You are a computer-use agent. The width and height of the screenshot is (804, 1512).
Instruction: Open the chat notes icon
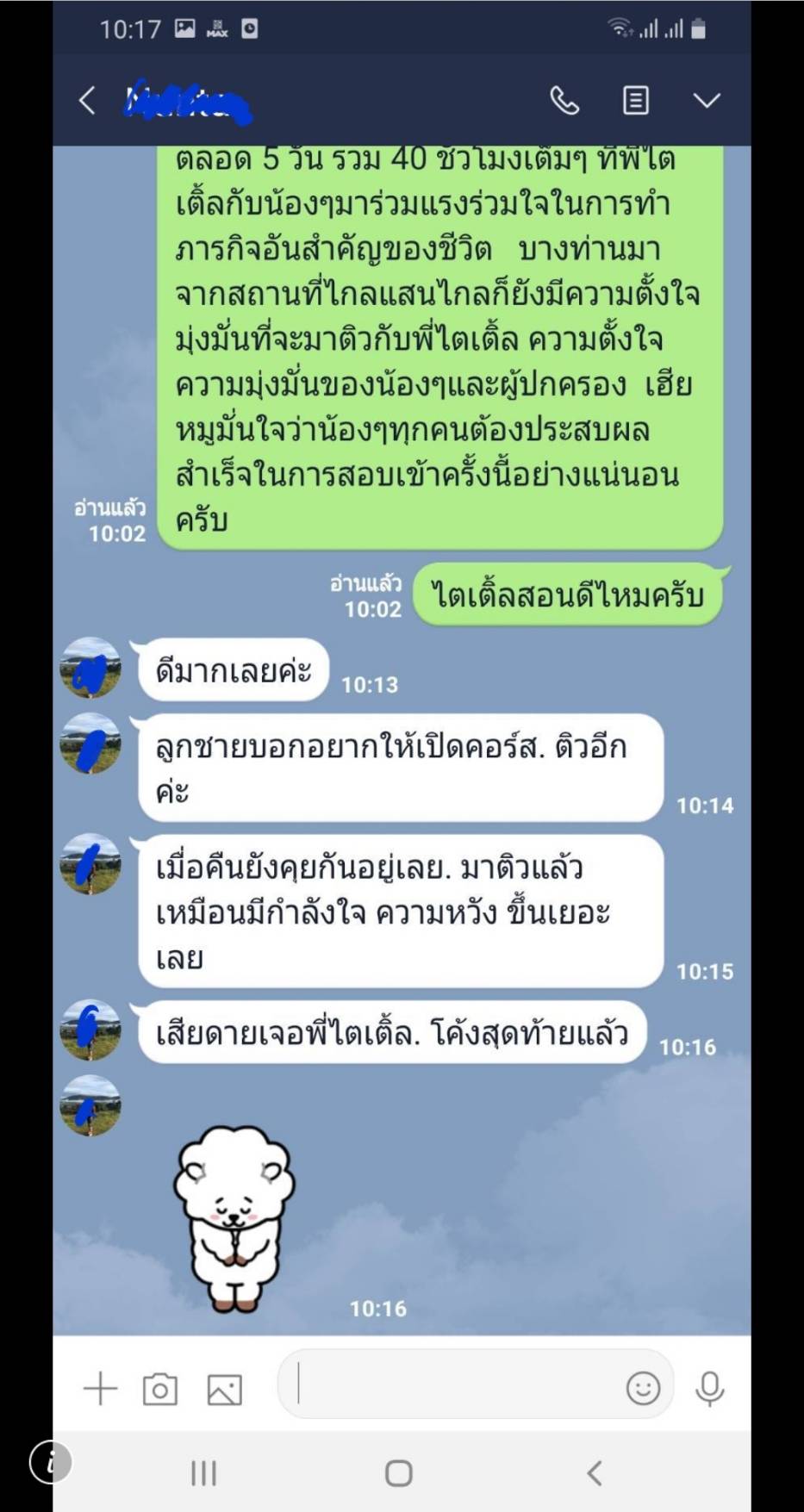point(636,101)
